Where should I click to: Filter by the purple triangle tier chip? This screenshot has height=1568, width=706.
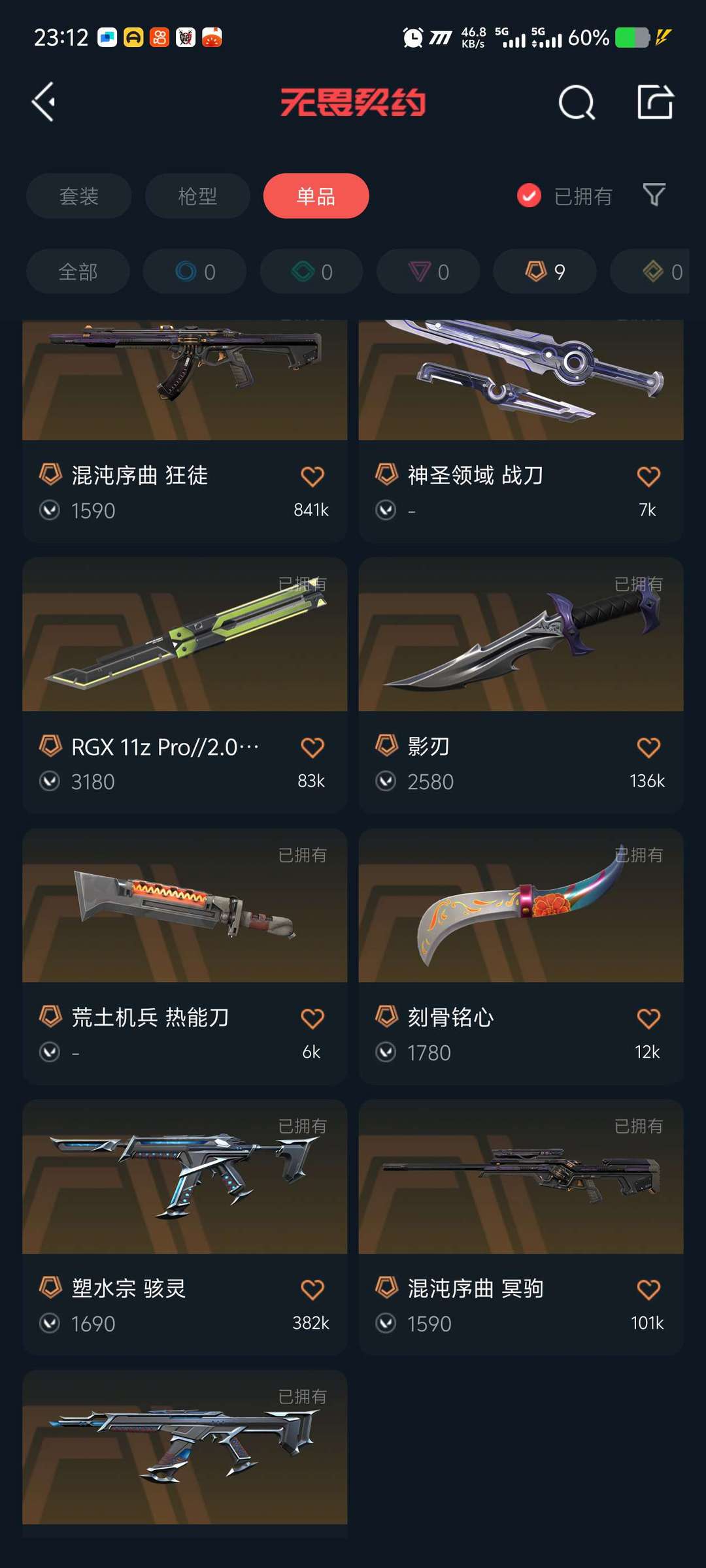(x=428, y=272)
